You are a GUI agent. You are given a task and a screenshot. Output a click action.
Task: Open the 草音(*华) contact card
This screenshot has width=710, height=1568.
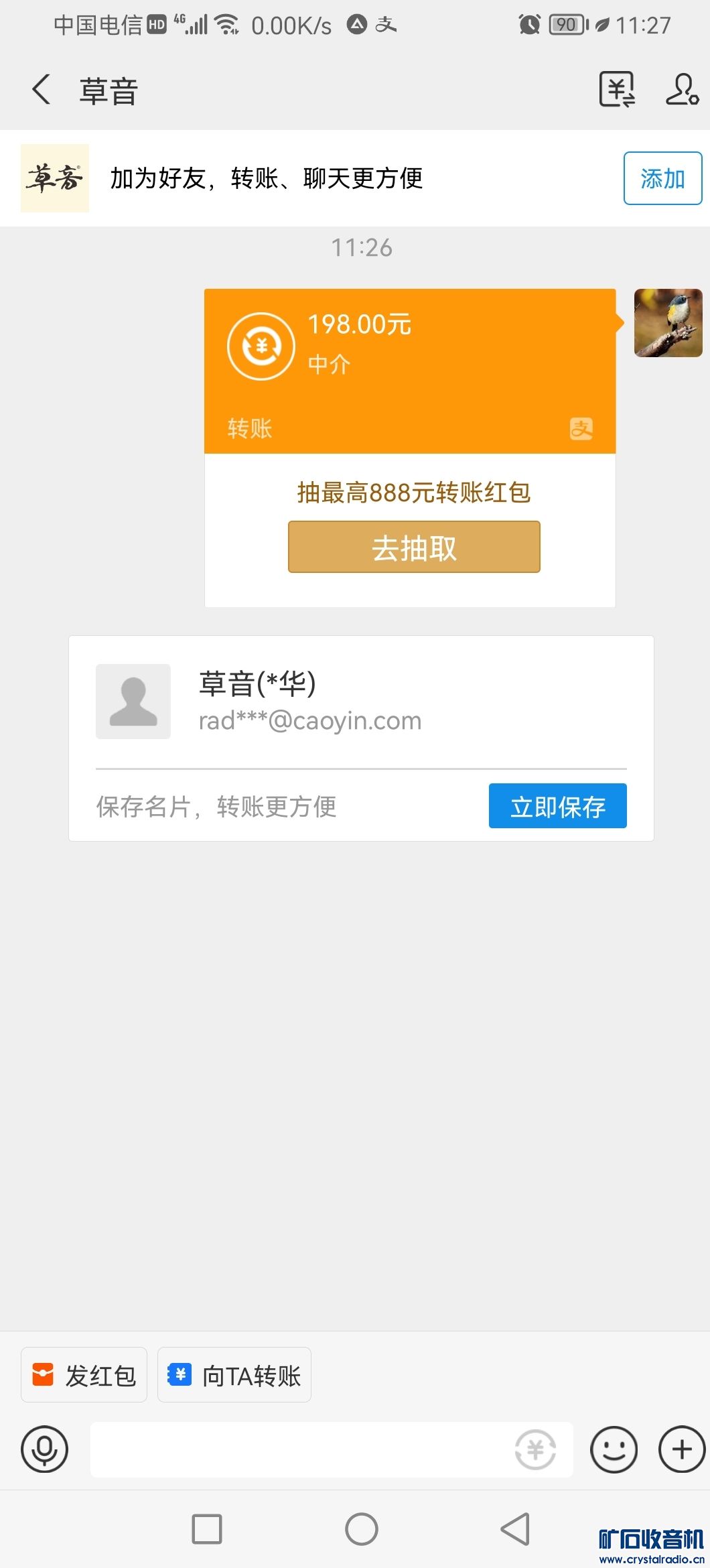[308, 702]
